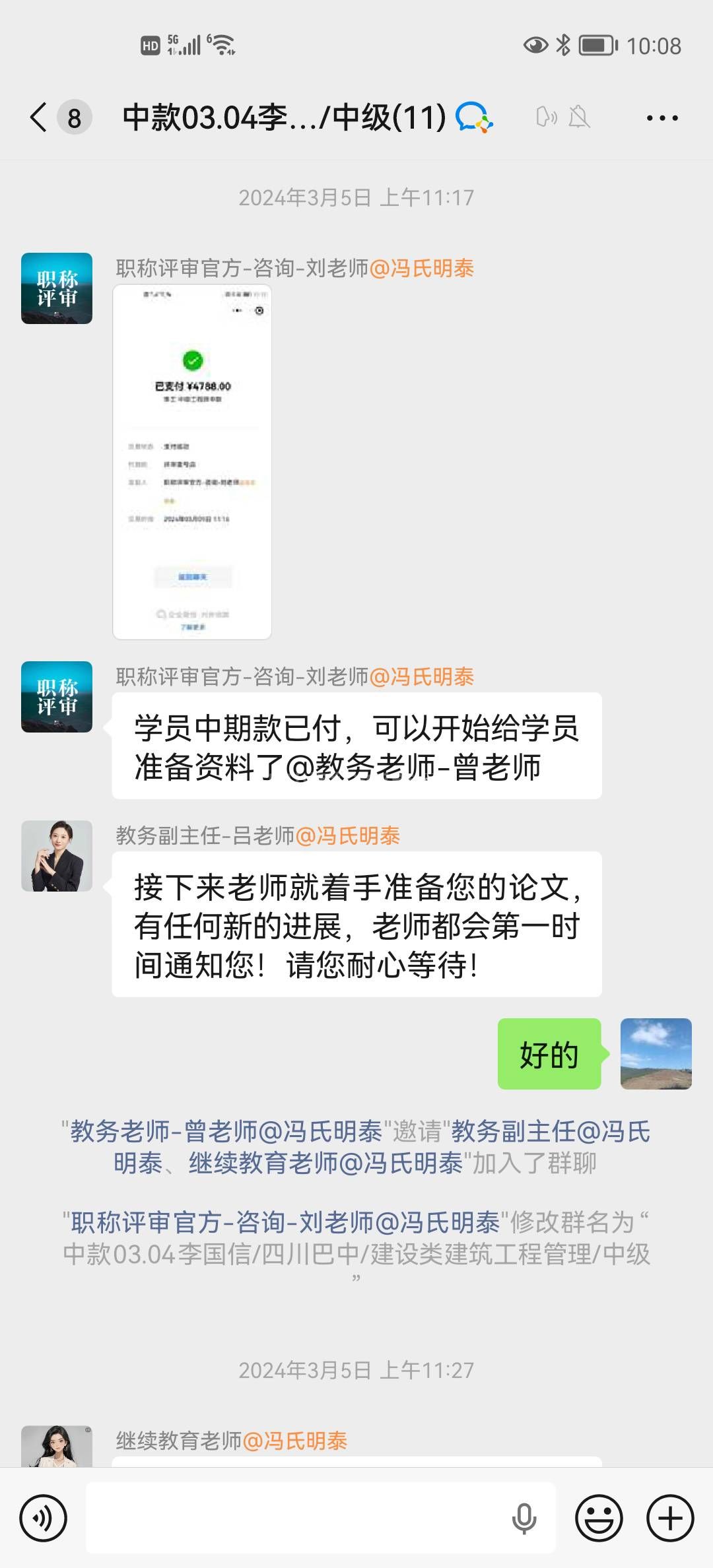713x1568 pixels.
Task: Open the emoji sticker panel
Action: pyautogui.click(x=599, y=1518)
